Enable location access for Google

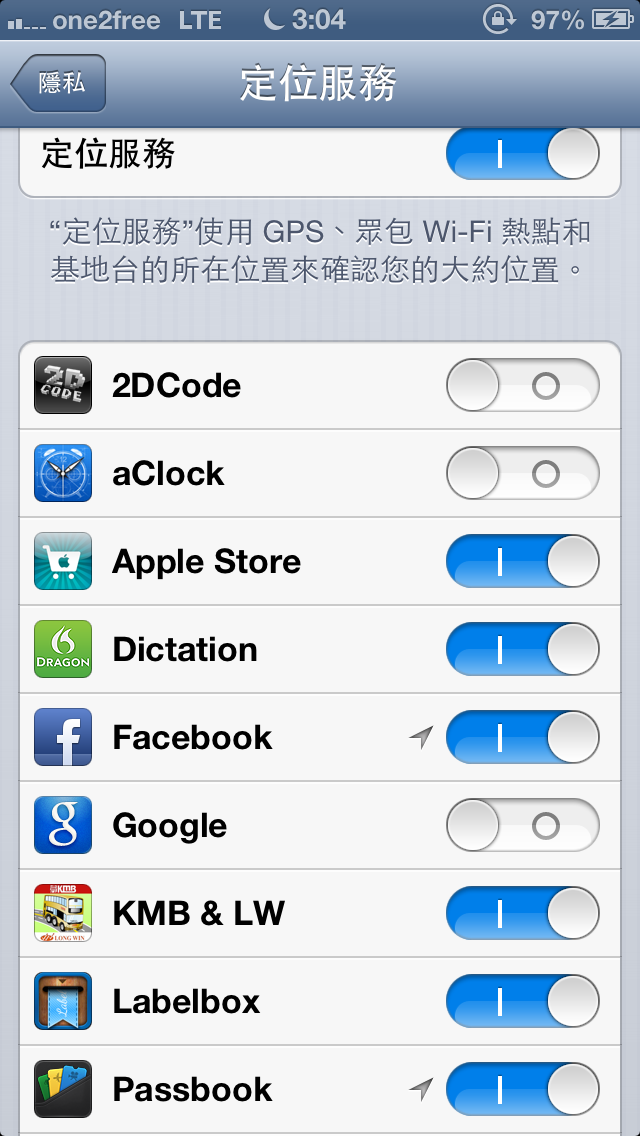click(522, 826)
